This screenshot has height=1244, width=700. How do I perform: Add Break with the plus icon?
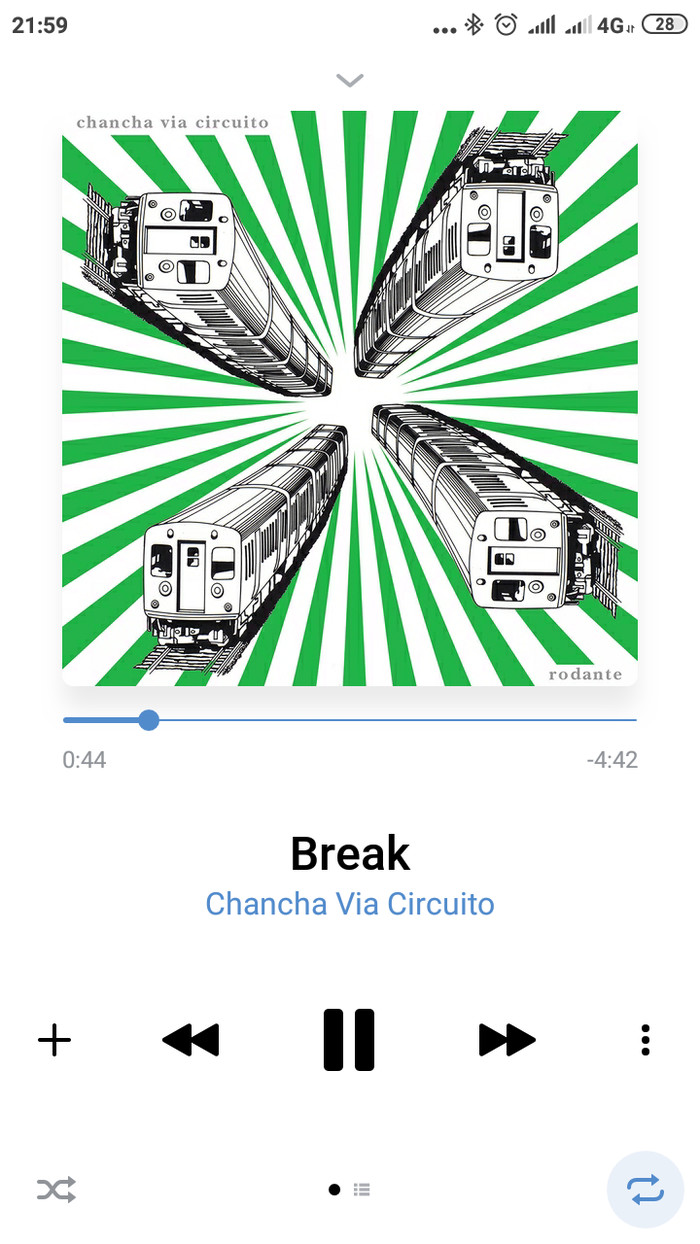pyautogui.click(x=55, y=1040)
